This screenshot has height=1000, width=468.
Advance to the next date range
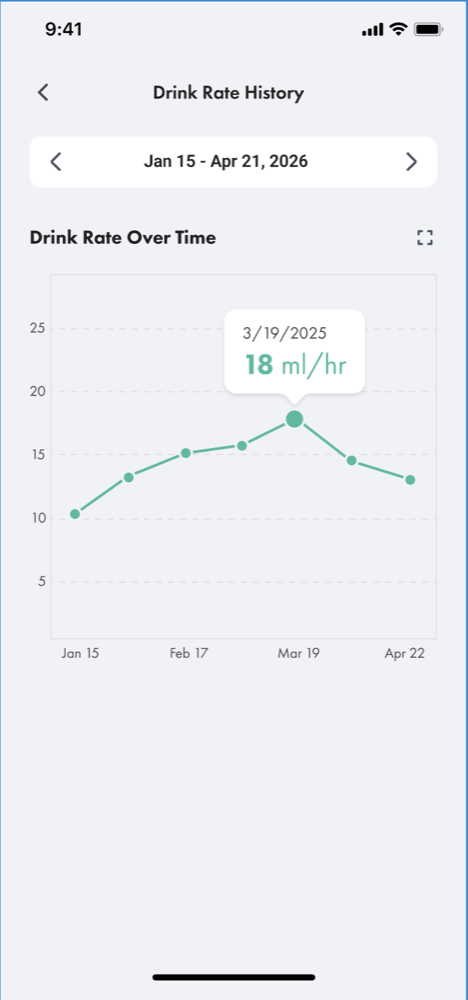pyautogui.click(x=411, y=161)
